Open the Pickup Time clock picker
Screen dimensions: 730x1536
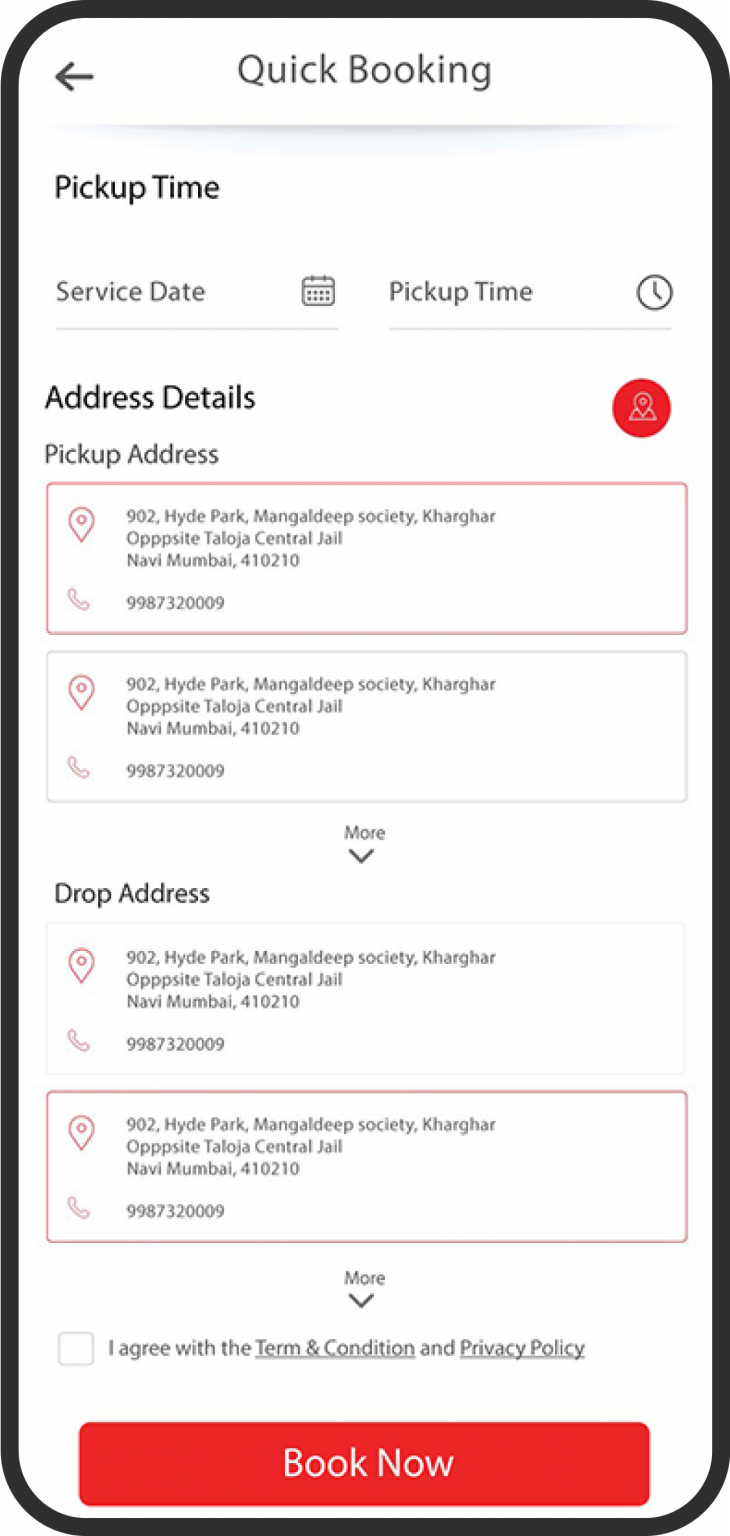tap(654, 292)
